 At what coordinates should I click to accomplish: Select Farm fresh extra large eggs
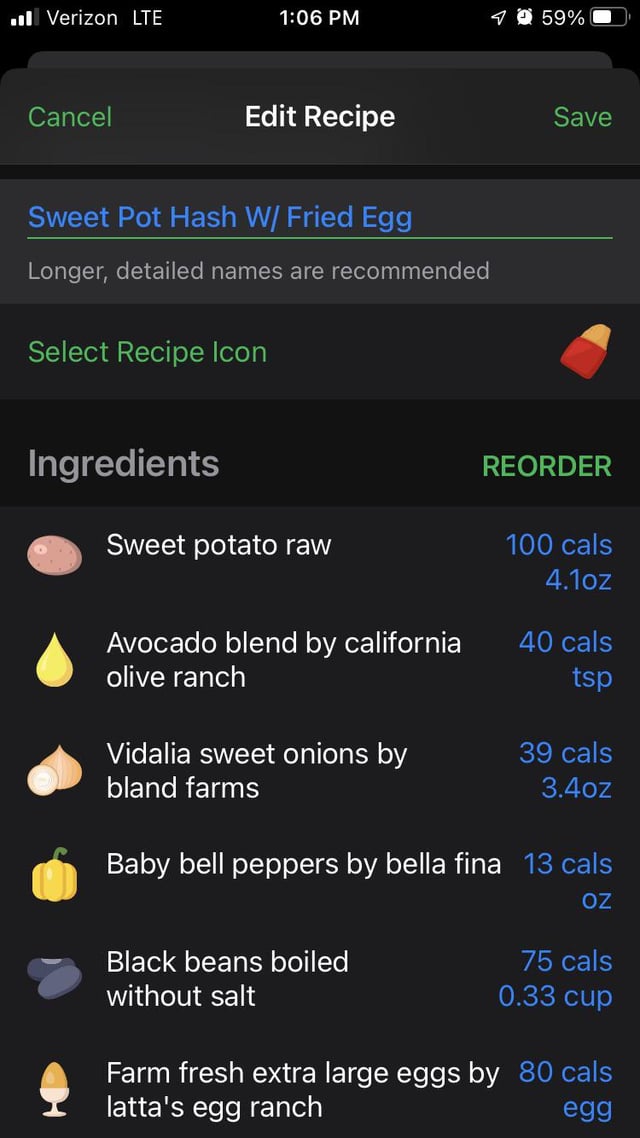pos(320,1089)
